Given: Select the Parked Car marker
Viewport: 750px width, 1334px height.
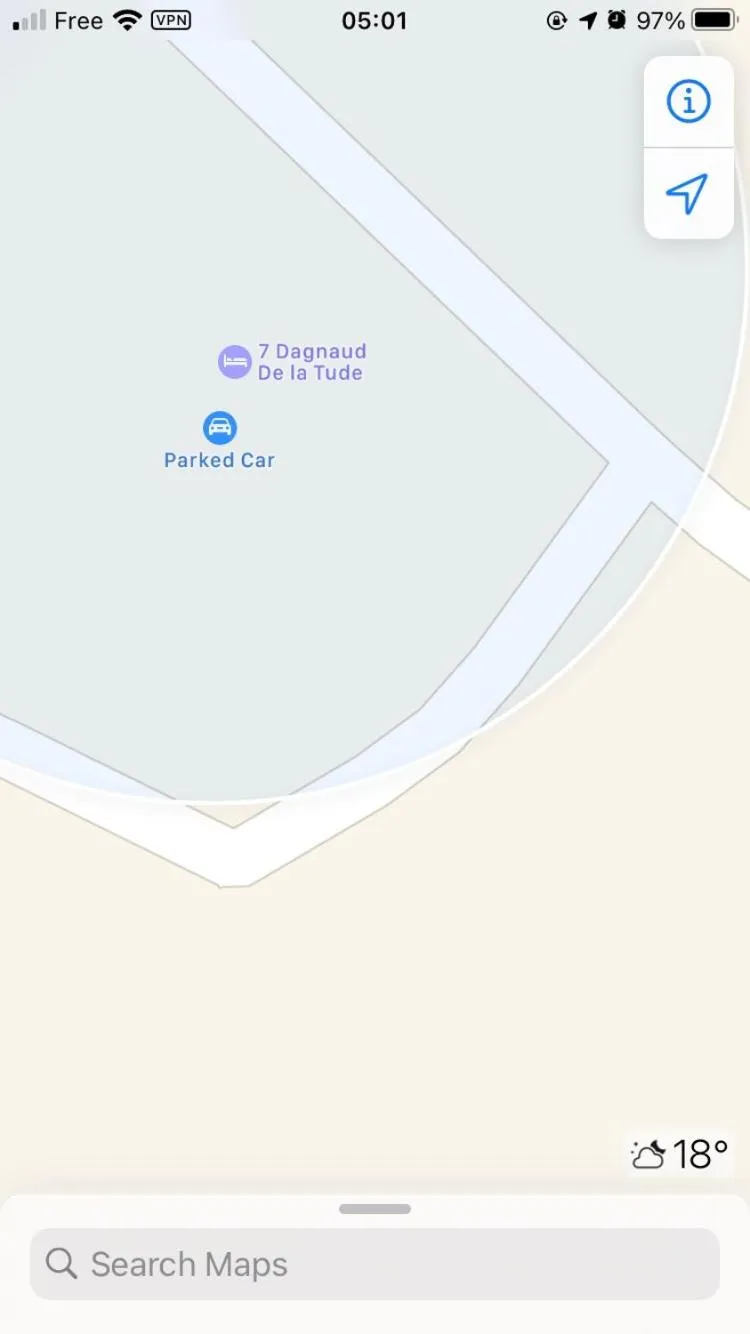Looking at the screenshot, I should point(219,428).
